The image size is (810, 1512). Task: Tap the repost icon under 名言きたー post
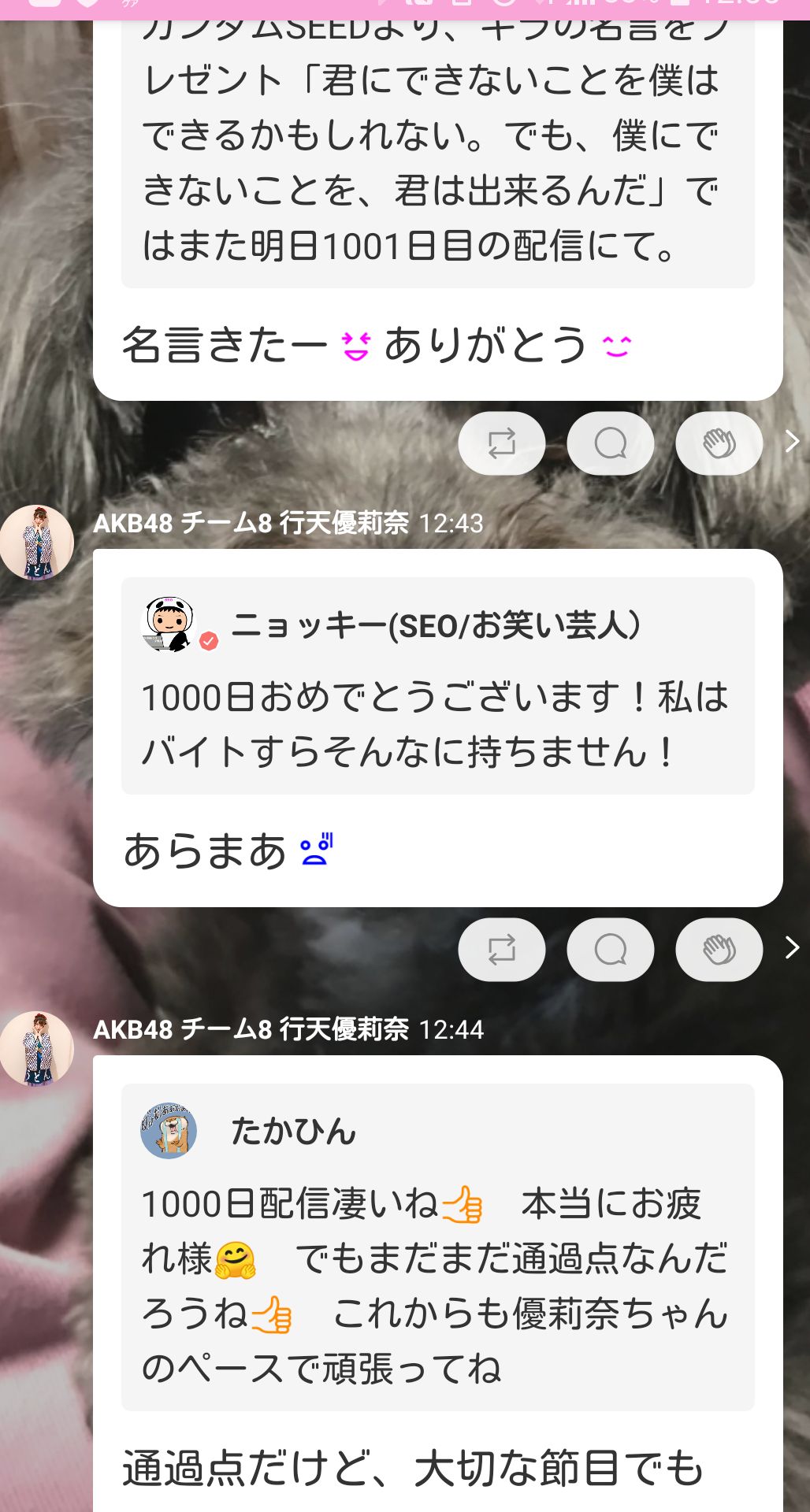501,443
